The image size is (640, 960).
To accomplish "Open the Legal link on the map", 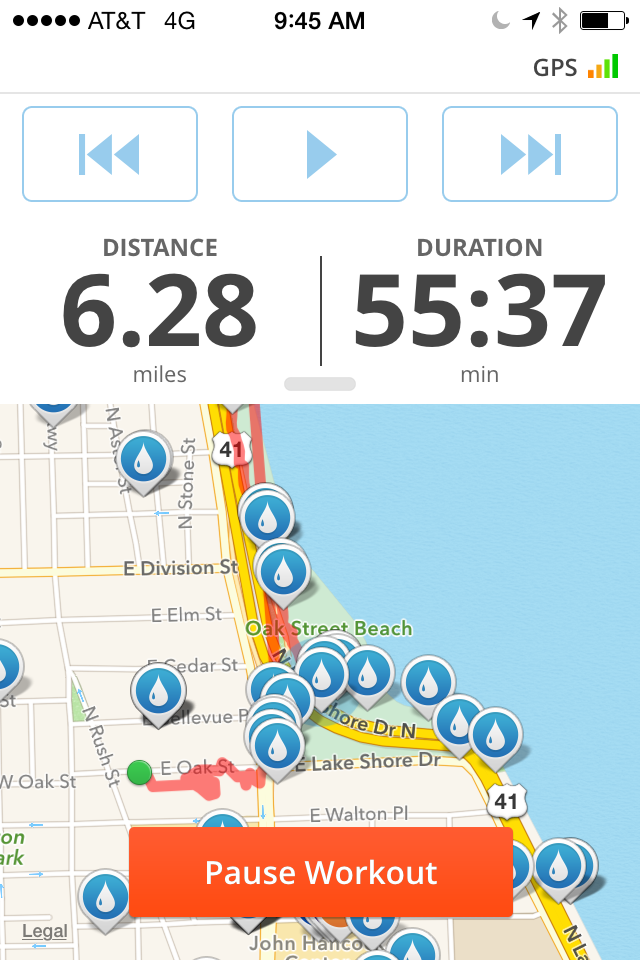I will [45, 931].
